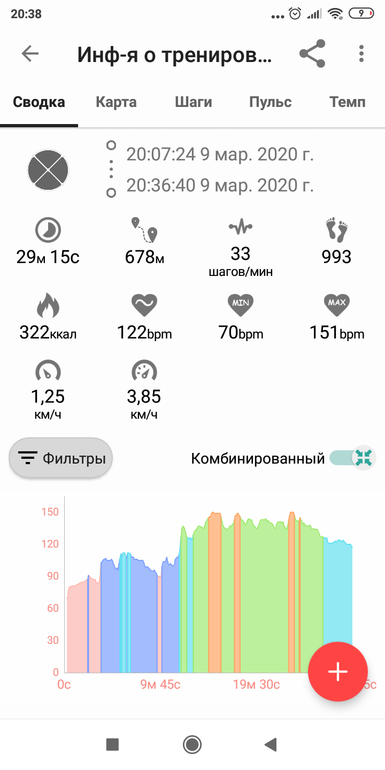The height and width of the screenshot is (770, 385).
Task: Open the three-dot overflow menu
Action: [361, 54]
